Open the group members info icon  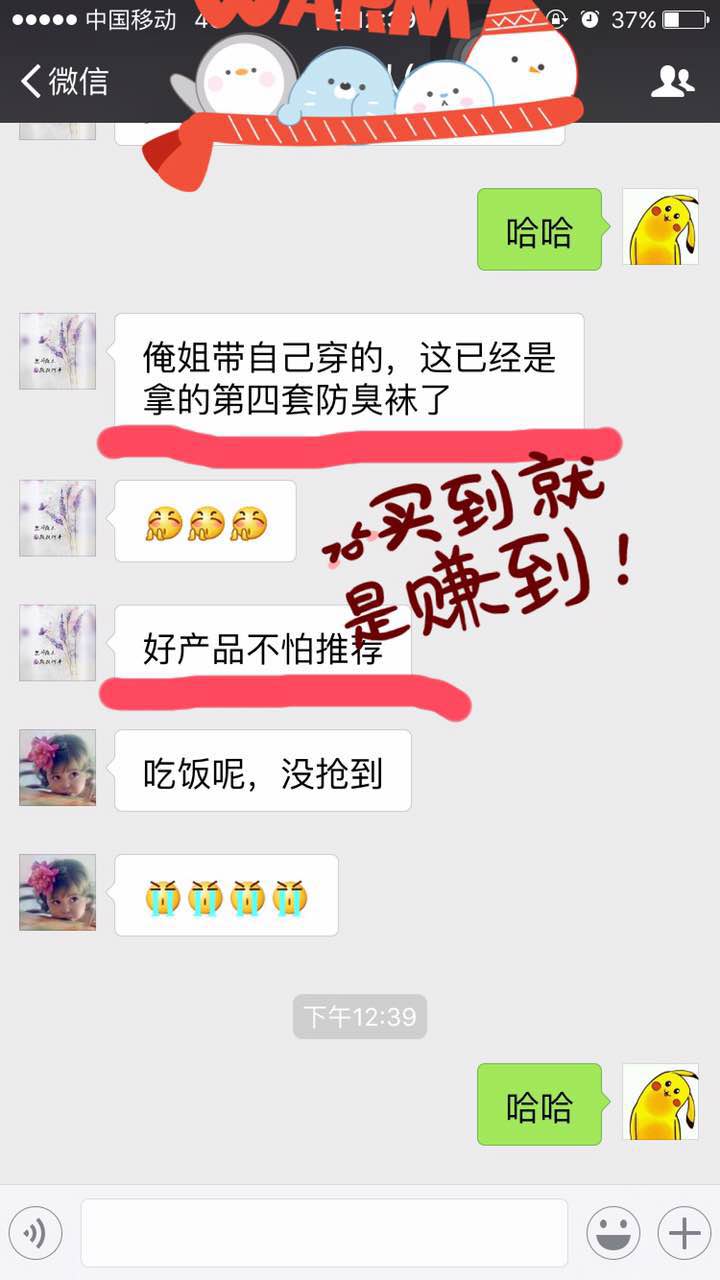click(672, 81)
